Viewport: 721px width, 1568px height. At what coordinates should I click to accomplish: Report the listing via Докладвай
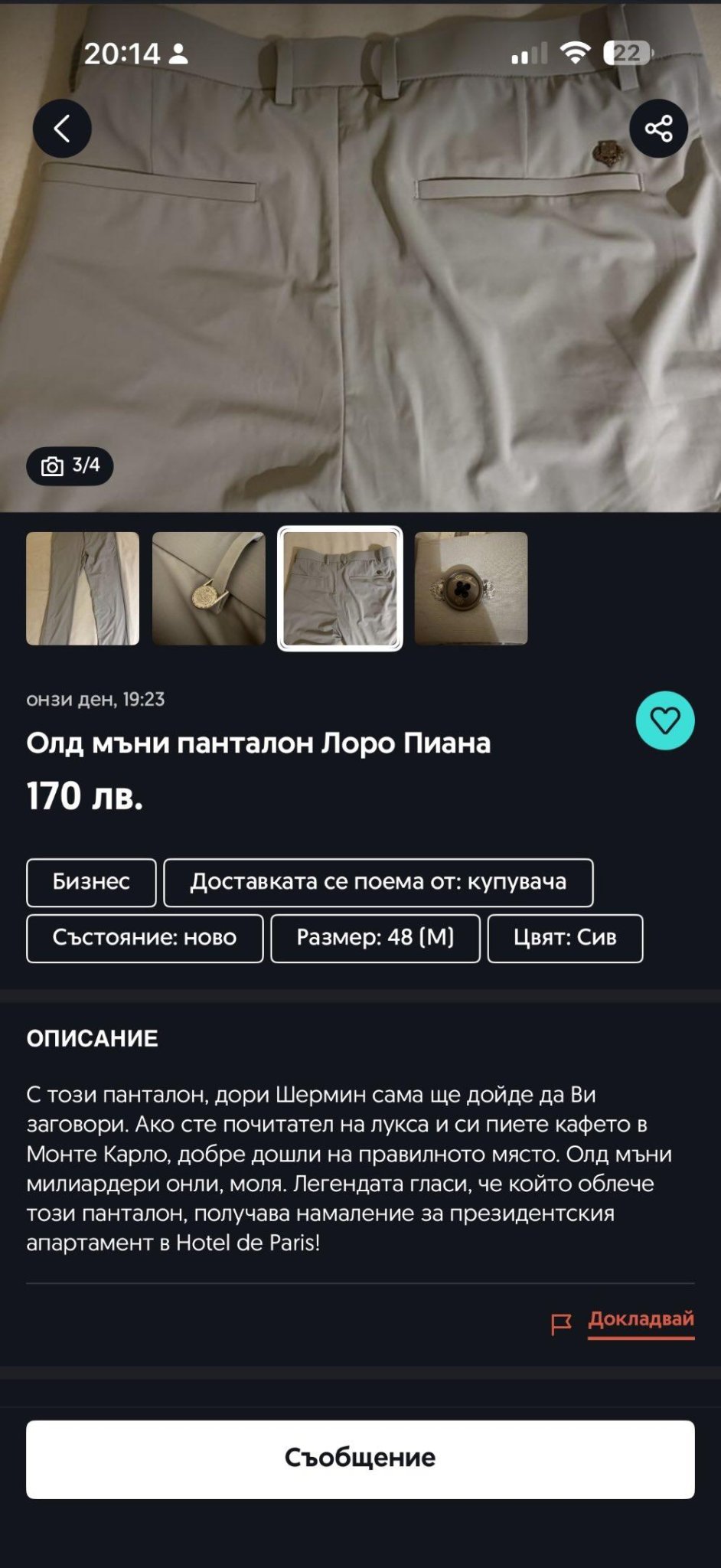(640, 1319)
